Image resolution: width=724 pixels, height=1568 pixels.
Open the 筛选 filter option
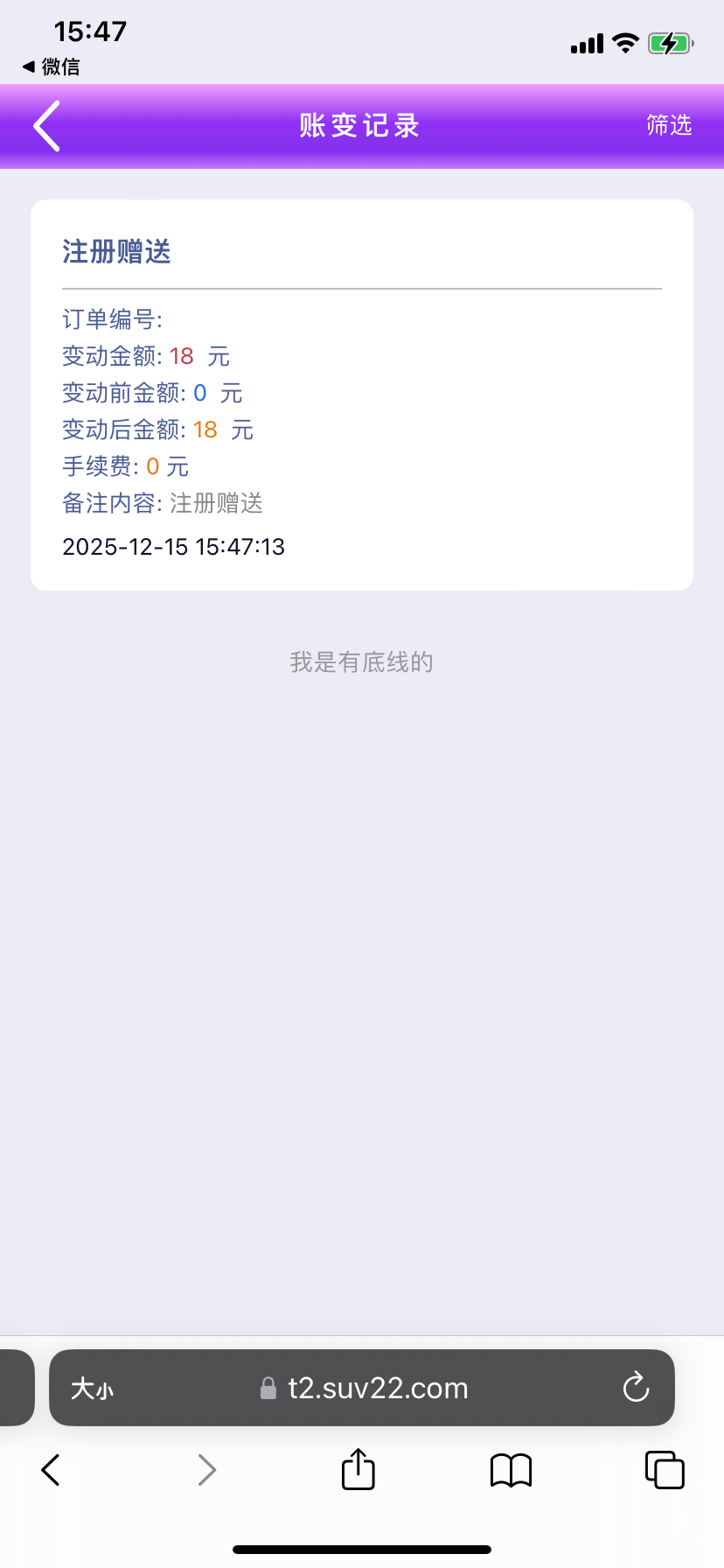click(669, 126)
